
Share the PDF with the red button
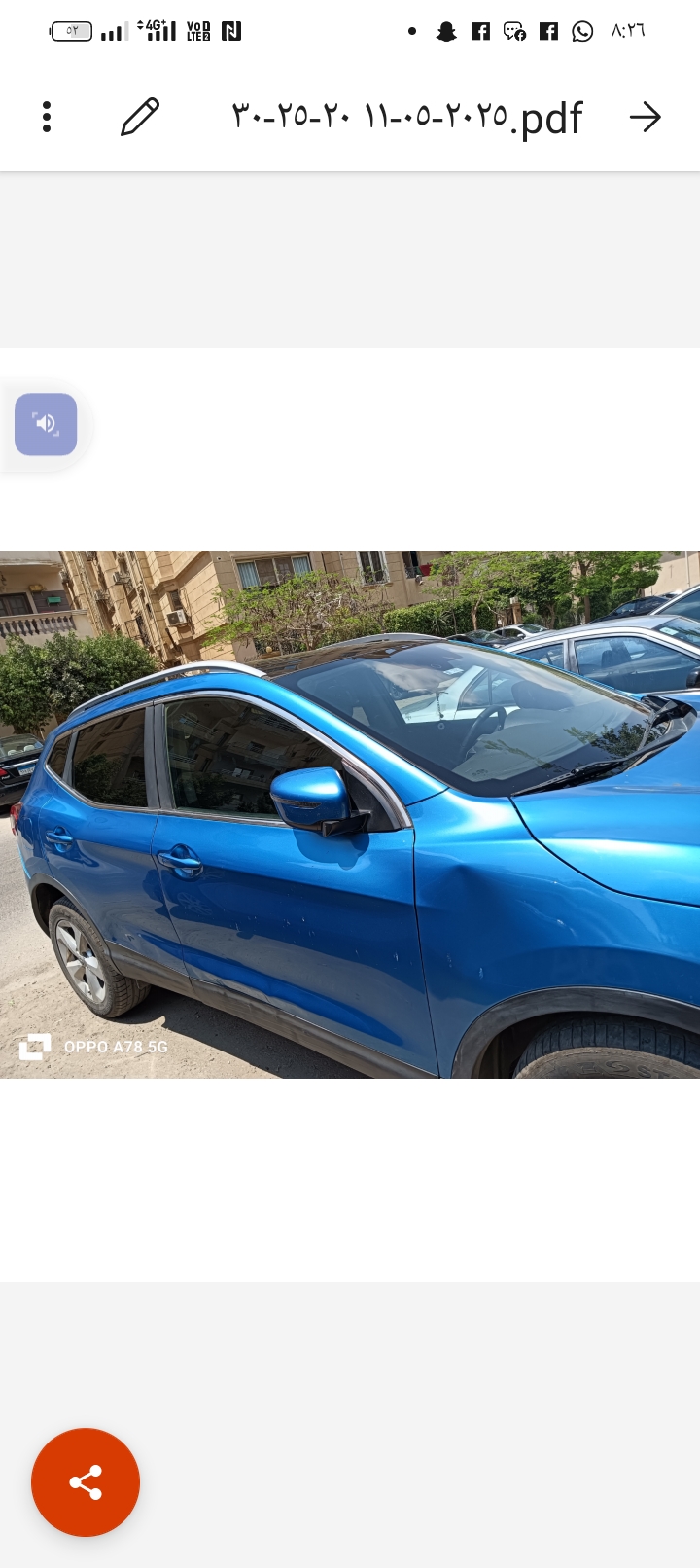86,1482
